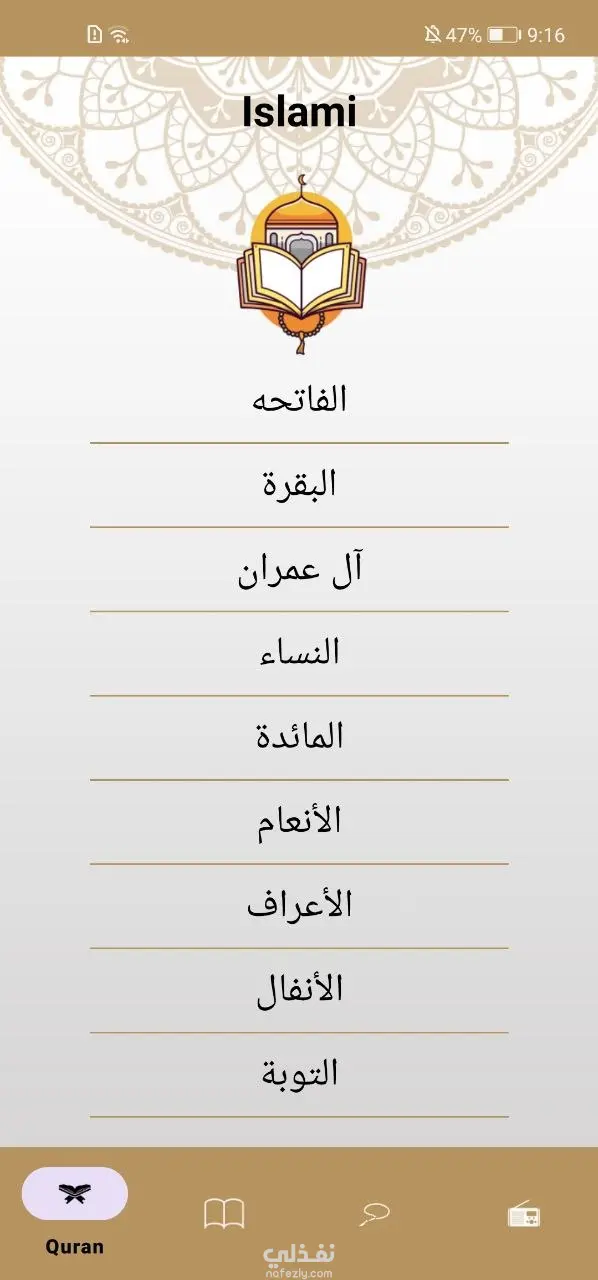Select surah آل عمران

coord(299,569)
